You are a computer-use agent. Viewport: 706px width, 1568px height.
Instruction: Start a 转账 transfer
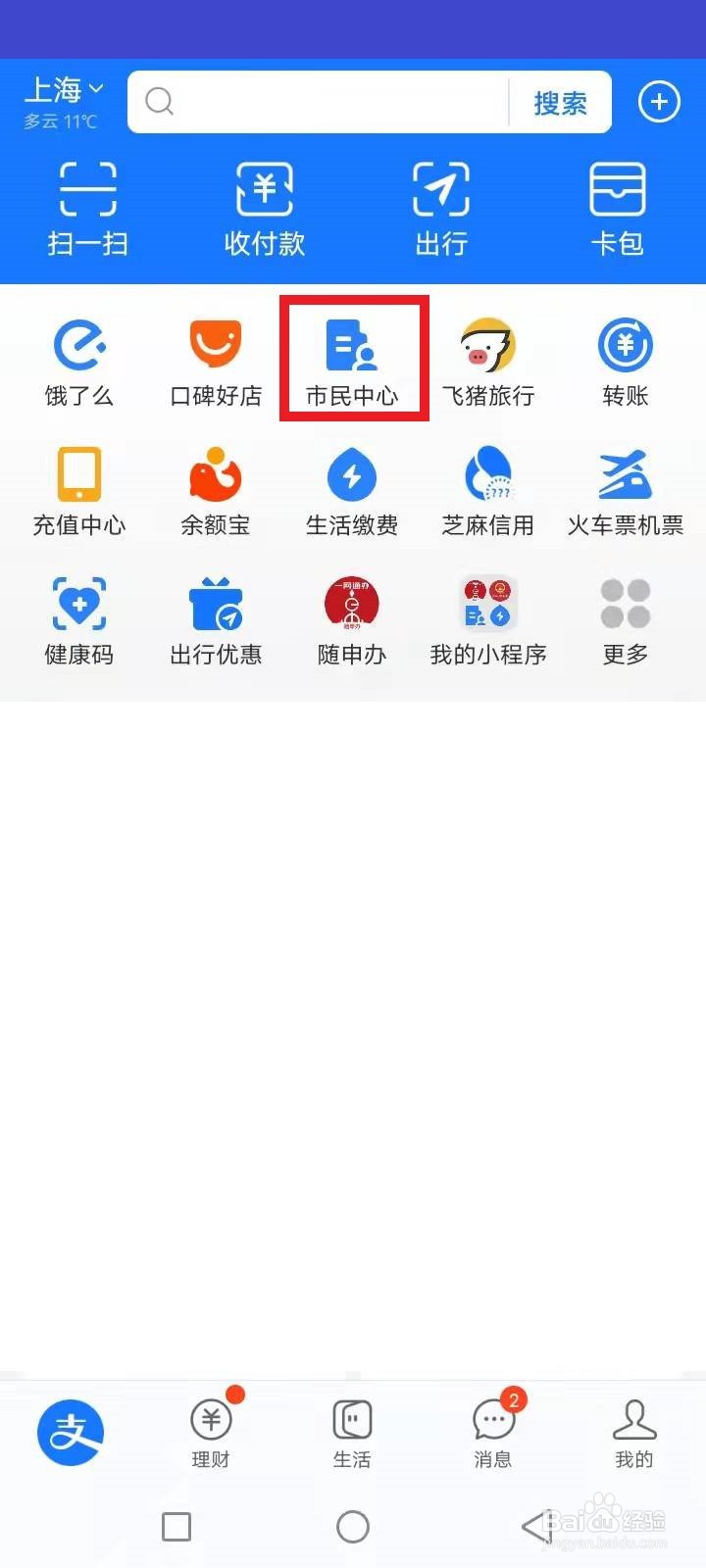click(x=626, y=362)
